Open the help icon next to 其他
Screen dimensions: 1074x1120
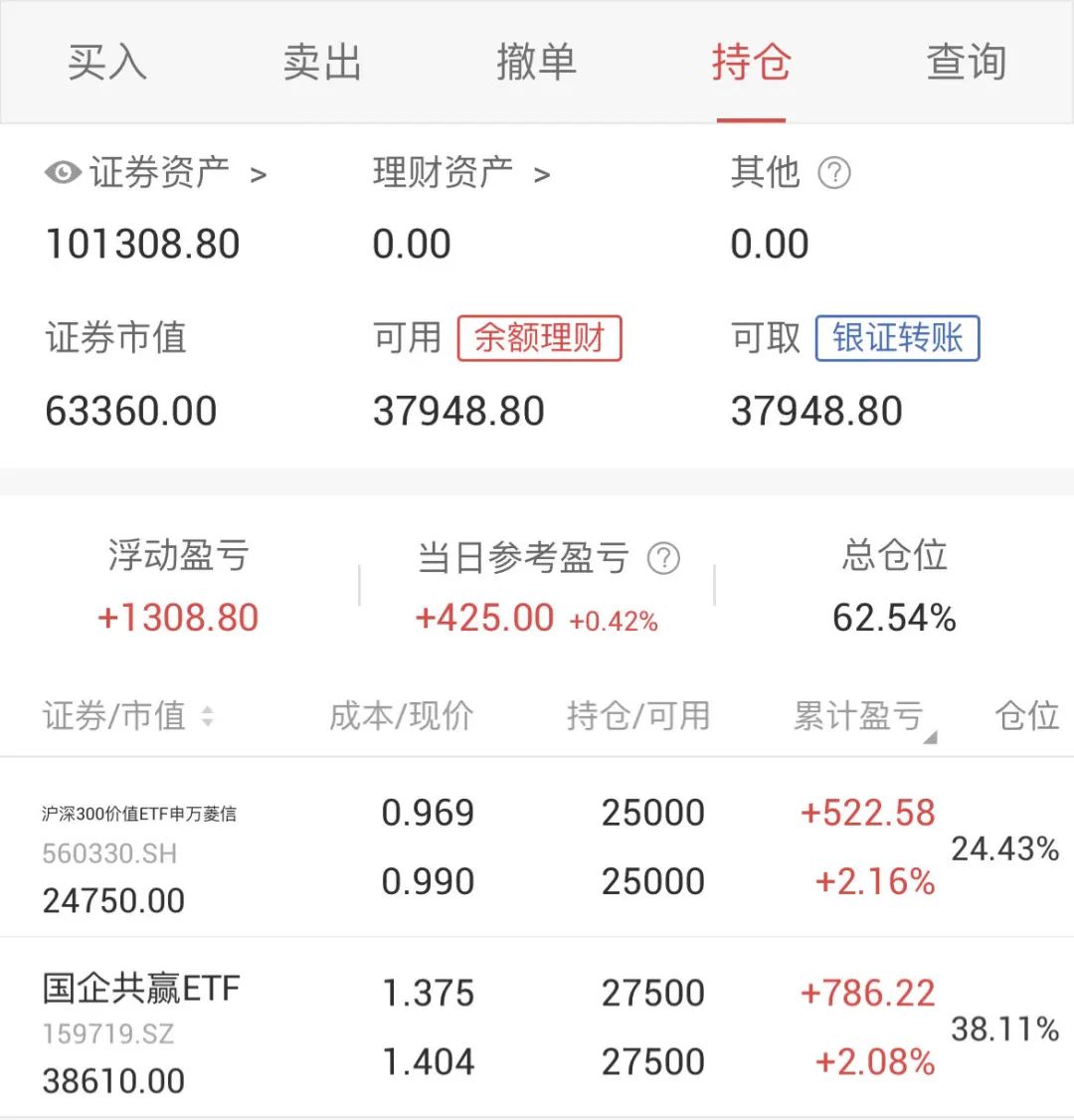(x=835, y=172)
